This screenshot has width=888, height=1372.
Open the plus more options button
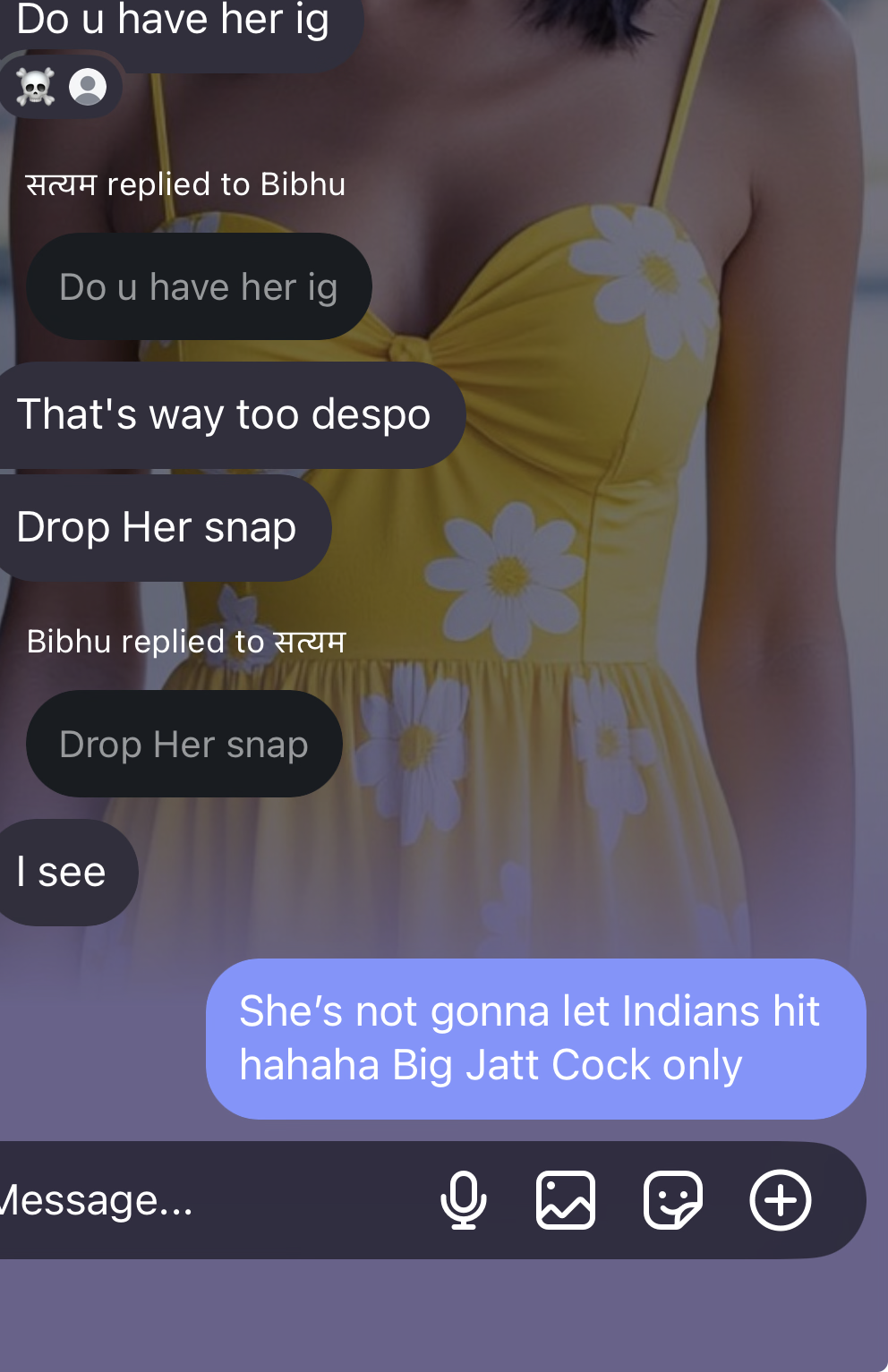781,1200
